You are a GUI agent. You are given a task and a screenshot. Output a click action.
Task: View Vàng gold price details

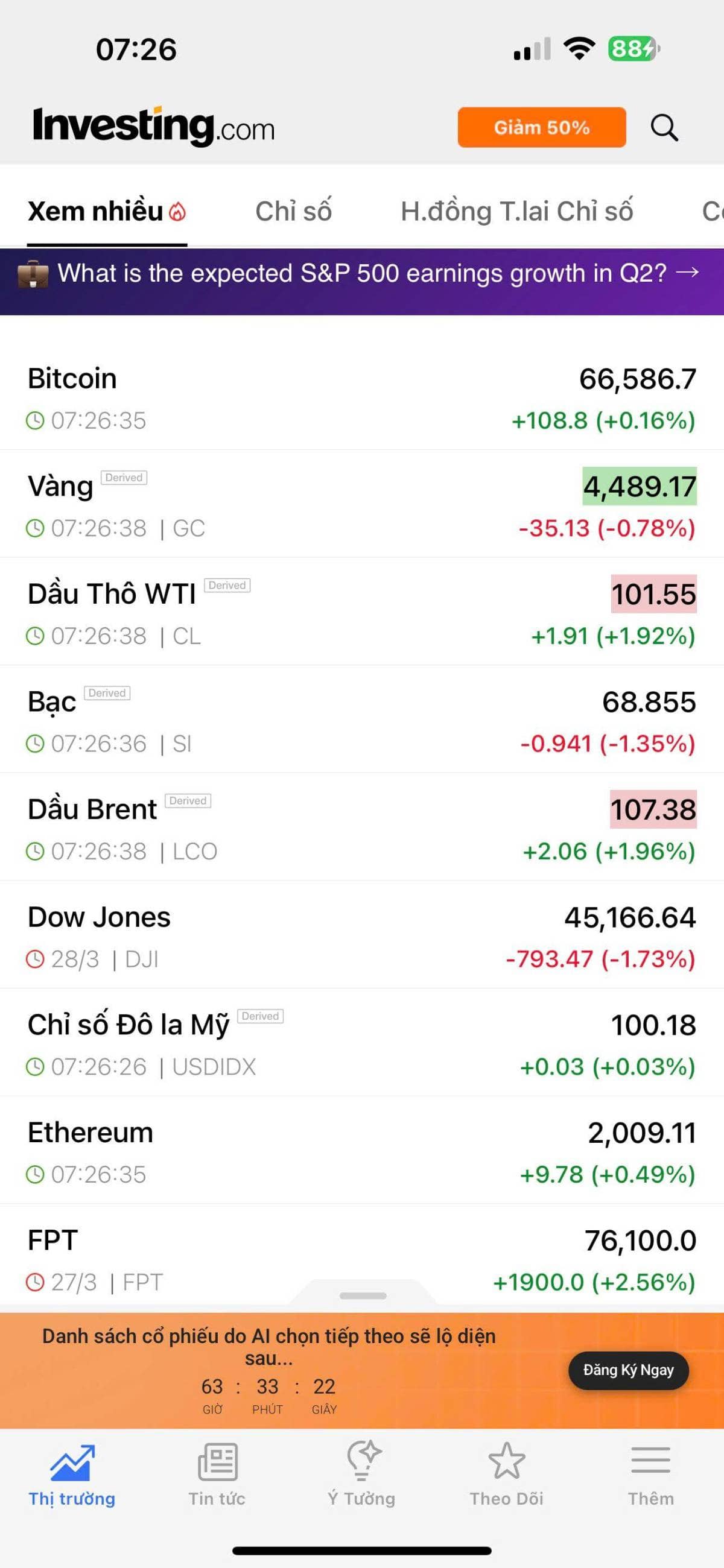tap(361, 506)
